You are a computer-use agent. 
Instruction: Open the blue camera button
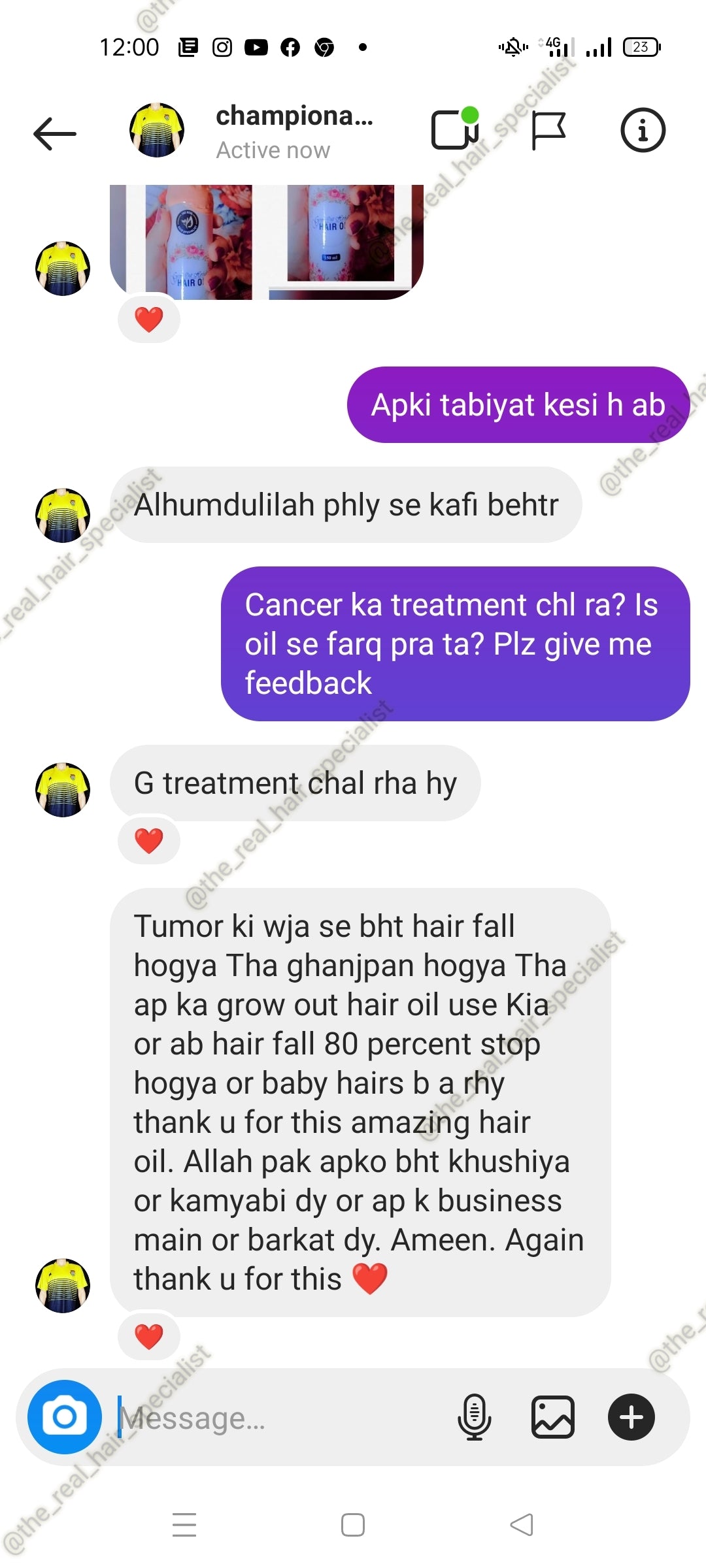pyautogui.click(x=64, y=1416)
